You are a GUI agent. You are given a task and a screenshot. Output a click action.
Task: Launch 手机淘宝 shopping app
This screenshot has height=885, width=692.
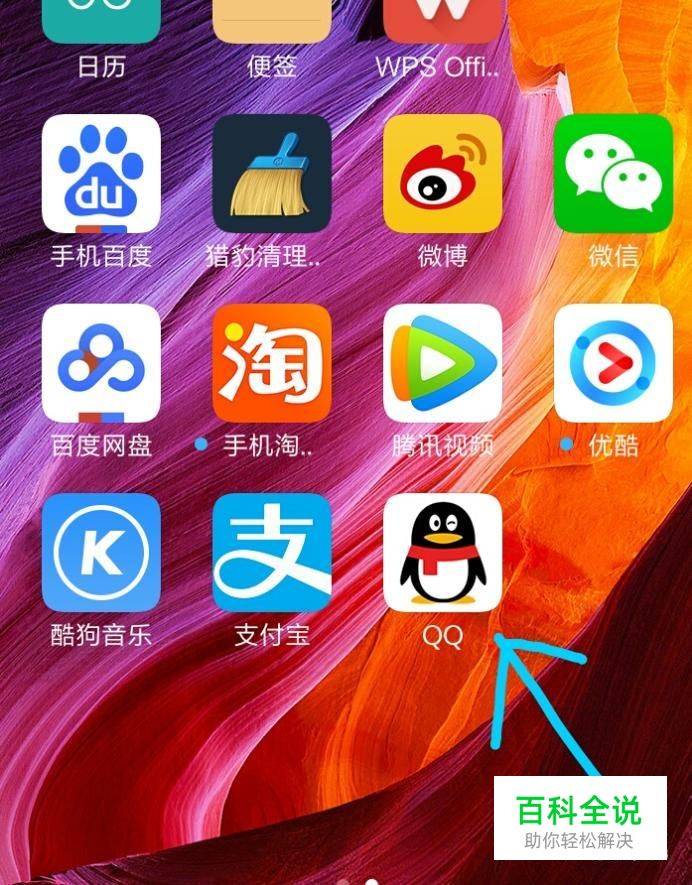tap(272, 363)
